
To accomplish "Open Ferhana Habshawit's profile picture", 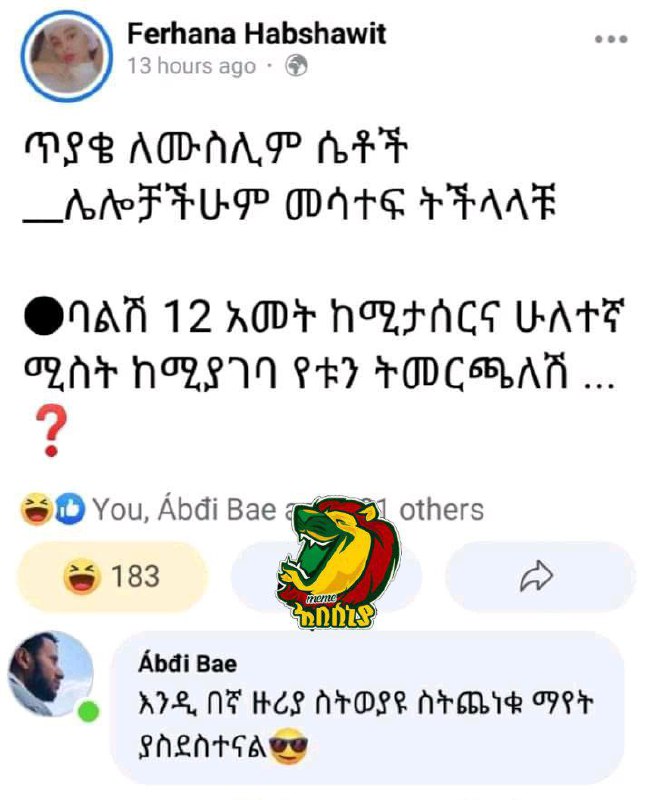I will point(66,56).
